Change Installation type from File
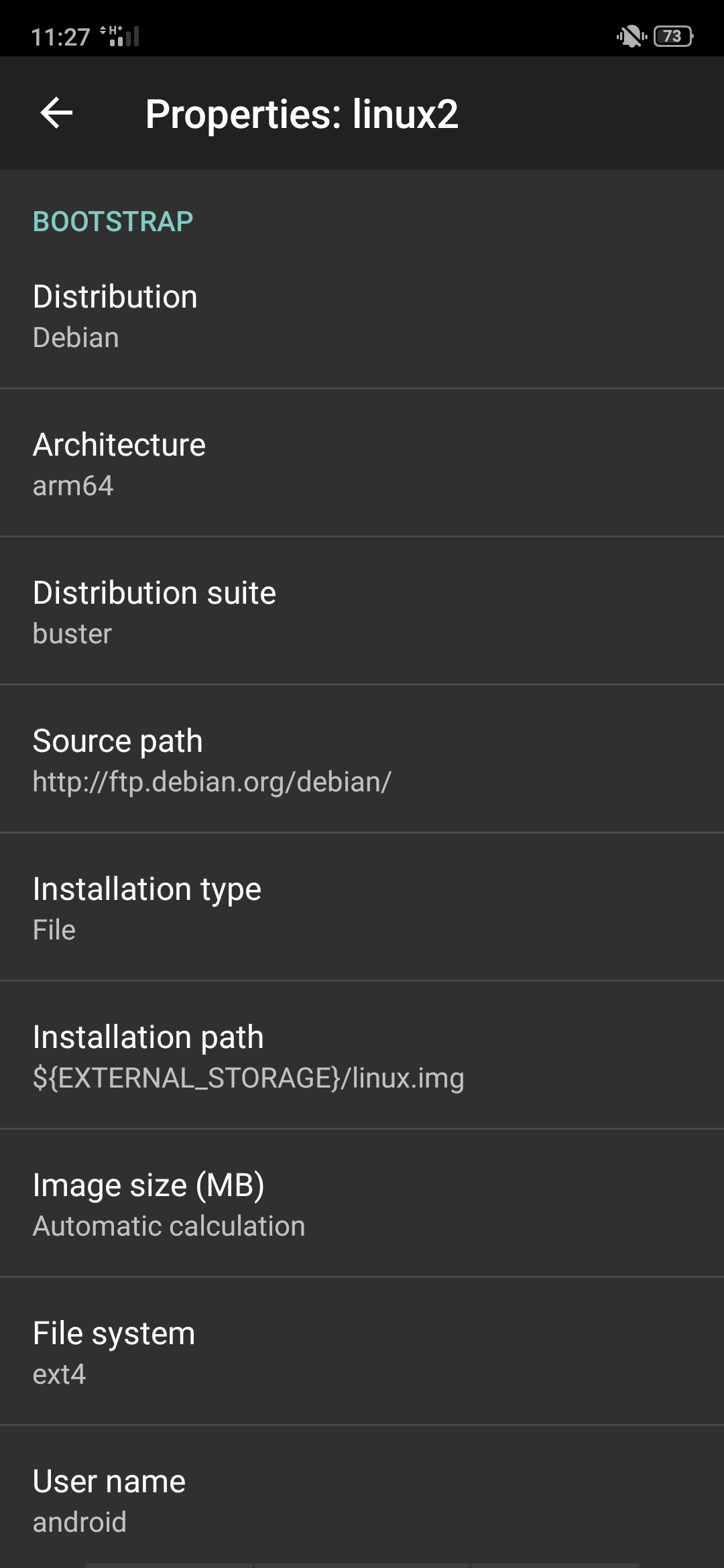 pyautogui.click(x=362, y=906)
